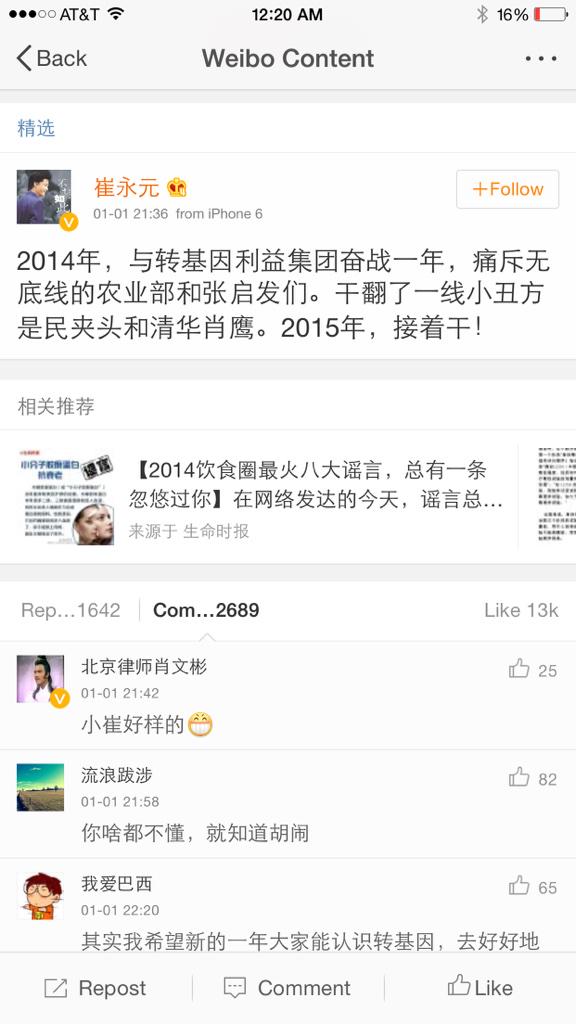Go back using the Back button
Screen dimensions: 576x1024
[51, 58]
